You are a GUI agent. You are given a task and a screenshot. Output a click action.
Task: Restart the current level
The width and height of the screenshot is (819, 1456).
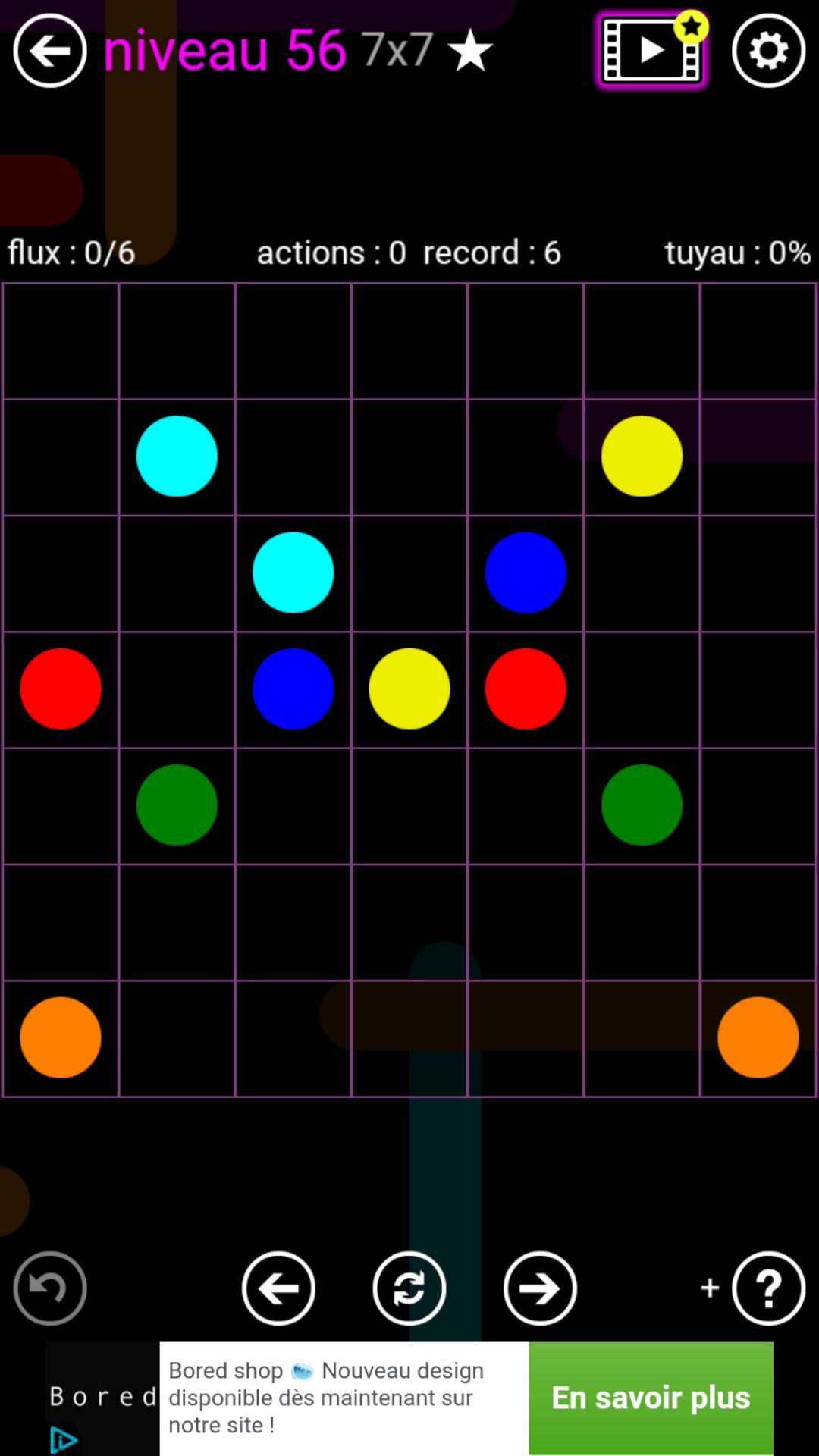pos(409,1288)
